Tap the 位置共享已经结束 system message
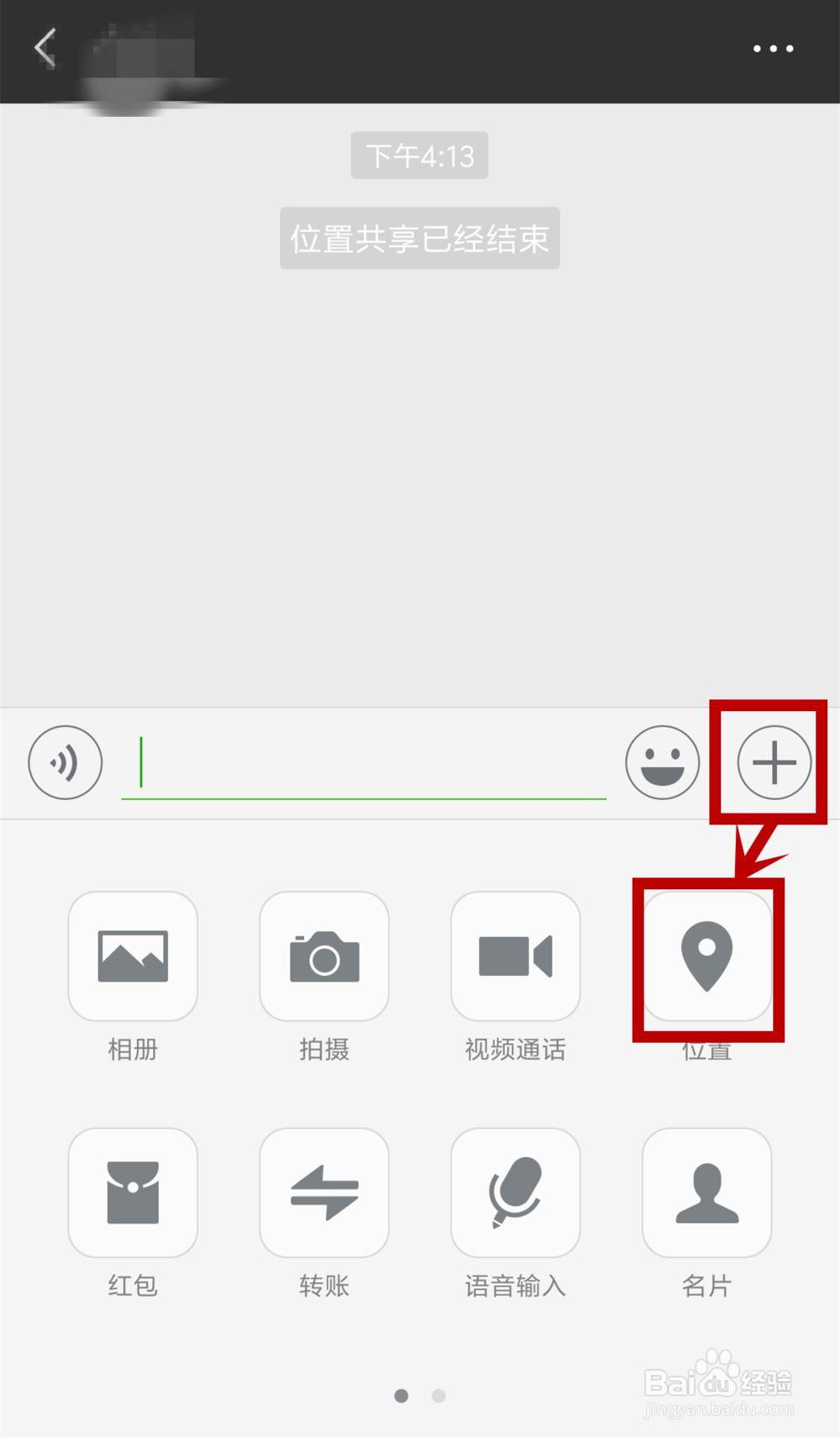Screen dimensions: 840x1438 (x=419, y=240)
